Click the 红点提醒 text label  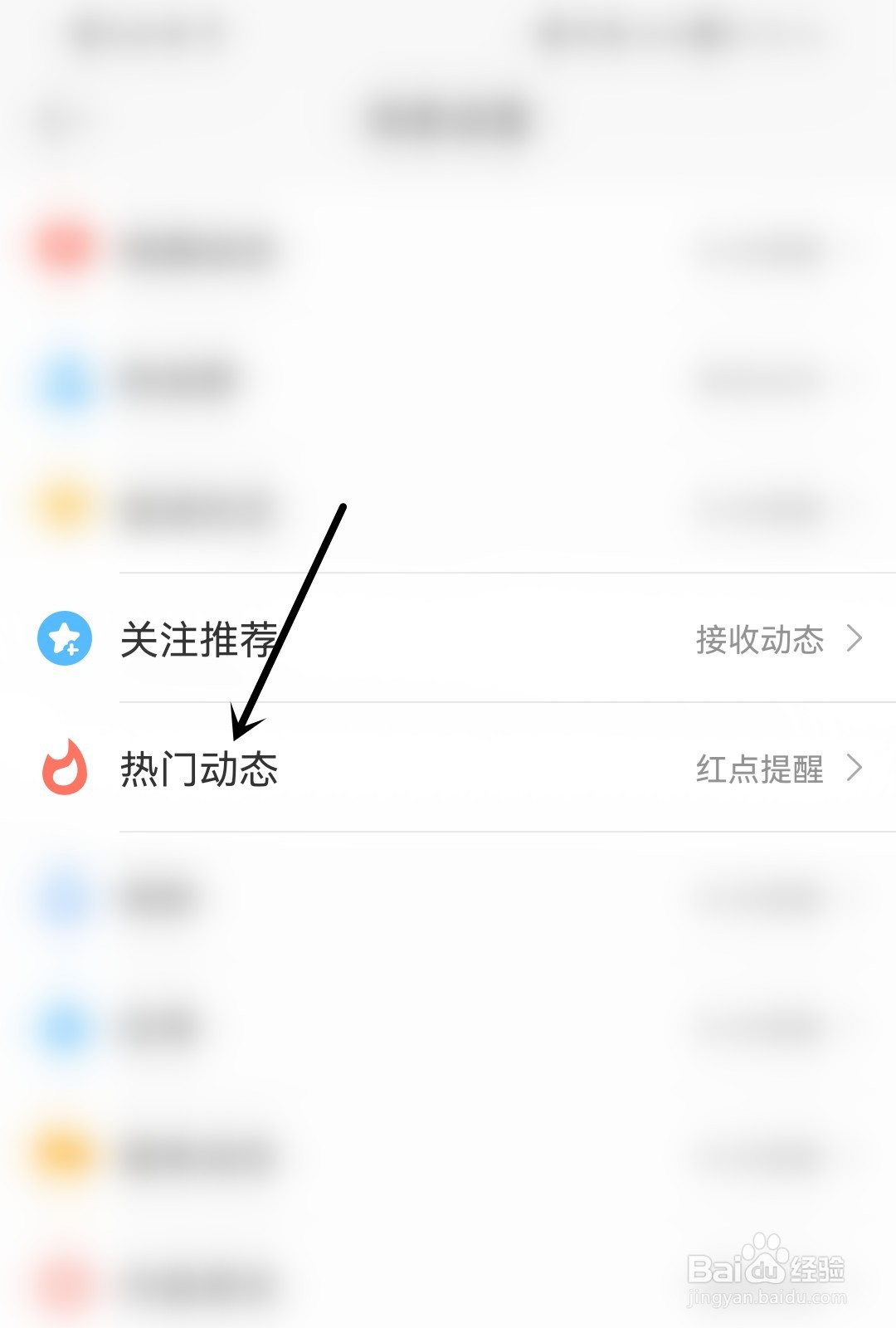[x=759, y=770]
